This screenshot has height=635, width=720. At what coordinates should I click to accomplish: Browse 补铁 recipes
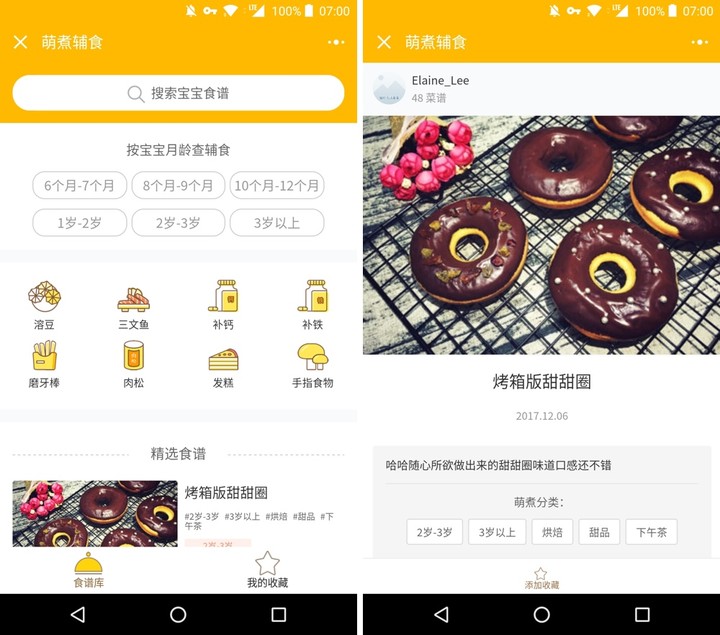tap(312, 305)
